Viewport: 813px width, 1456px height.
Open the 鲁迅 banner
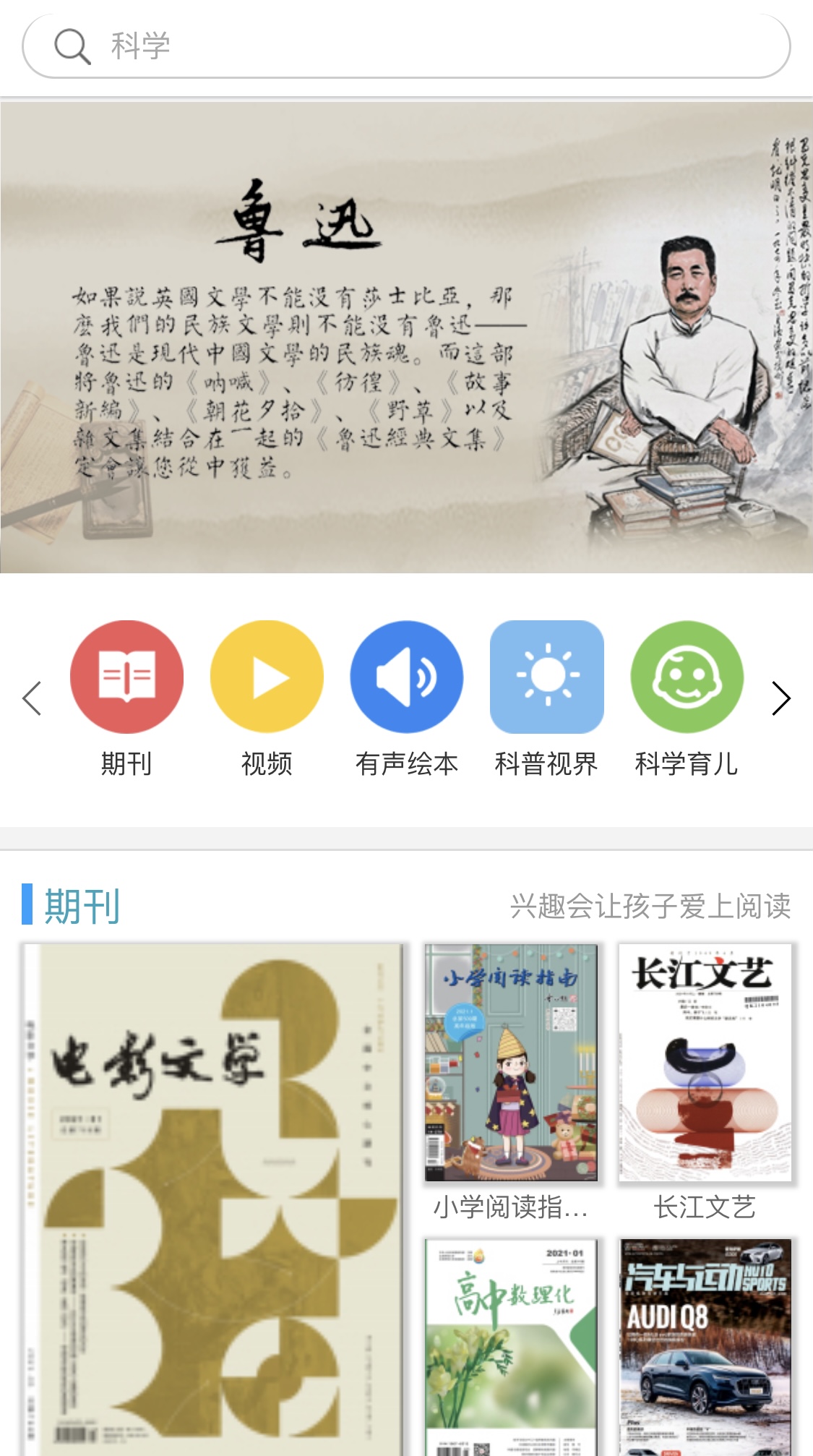click(406, 337)
